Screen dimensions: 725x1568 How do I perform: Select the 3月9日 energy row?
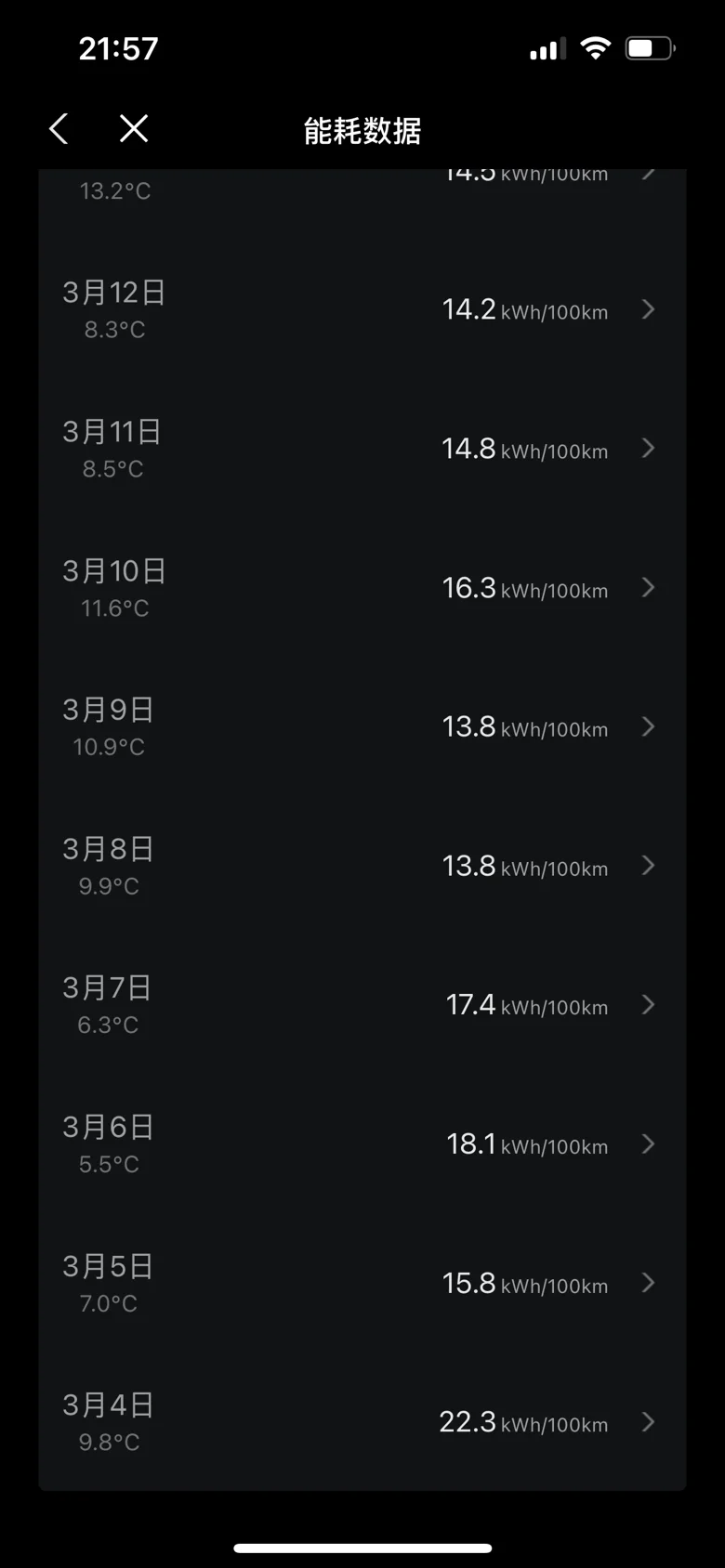(362, 726)
